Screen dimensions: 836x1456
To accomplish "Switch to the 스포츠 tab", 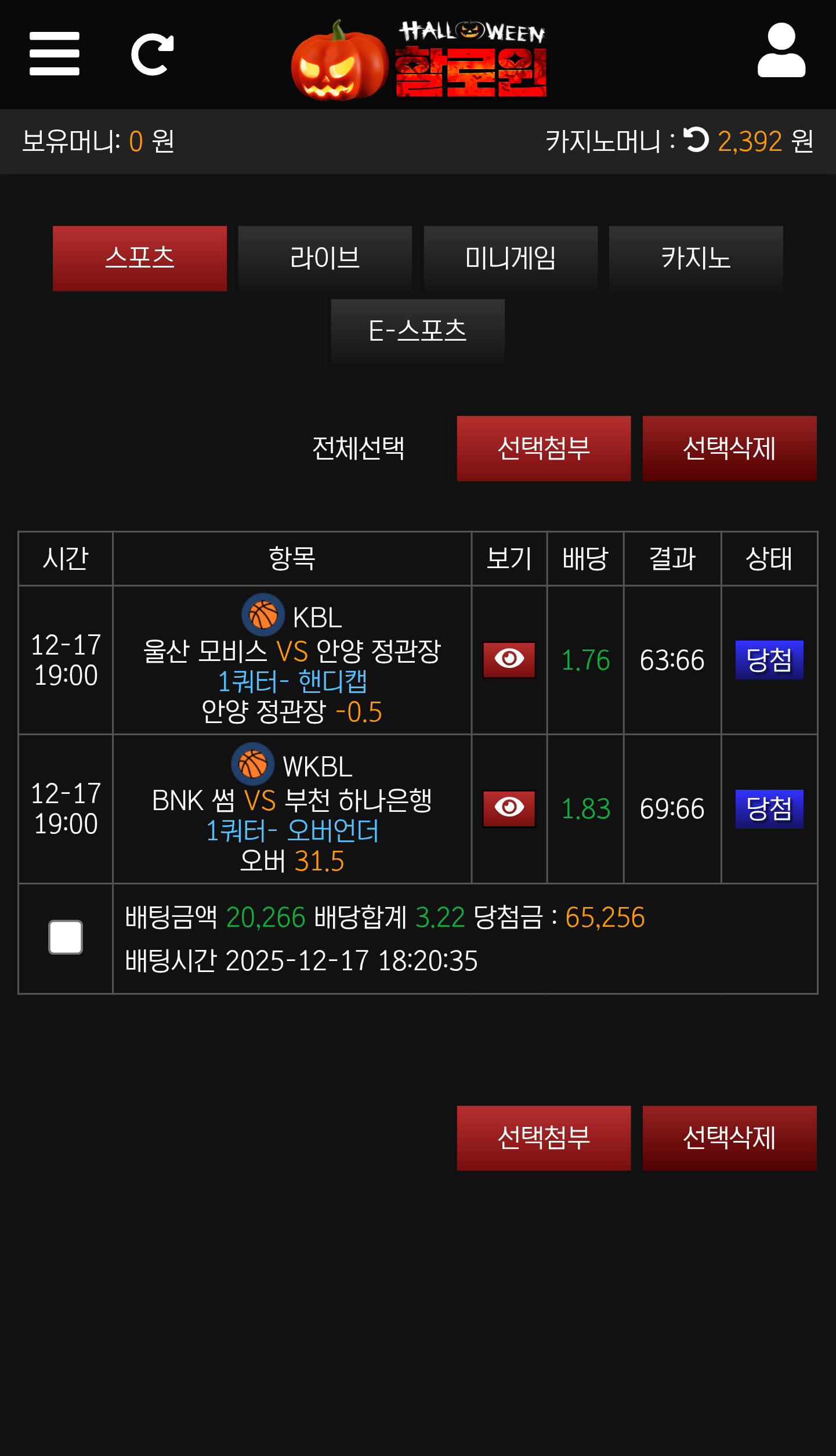I will pos(139,258).
